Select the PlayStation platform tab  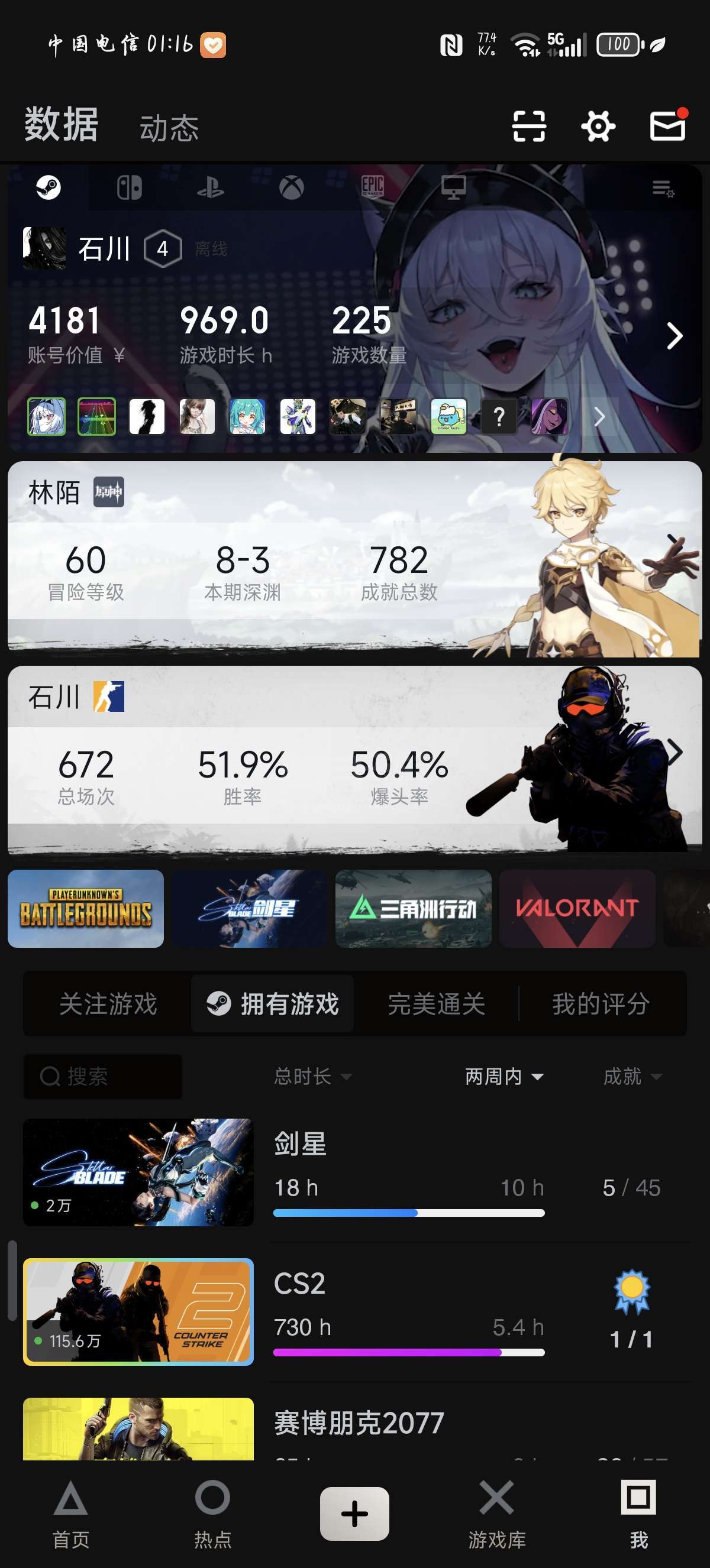point(211,187)
